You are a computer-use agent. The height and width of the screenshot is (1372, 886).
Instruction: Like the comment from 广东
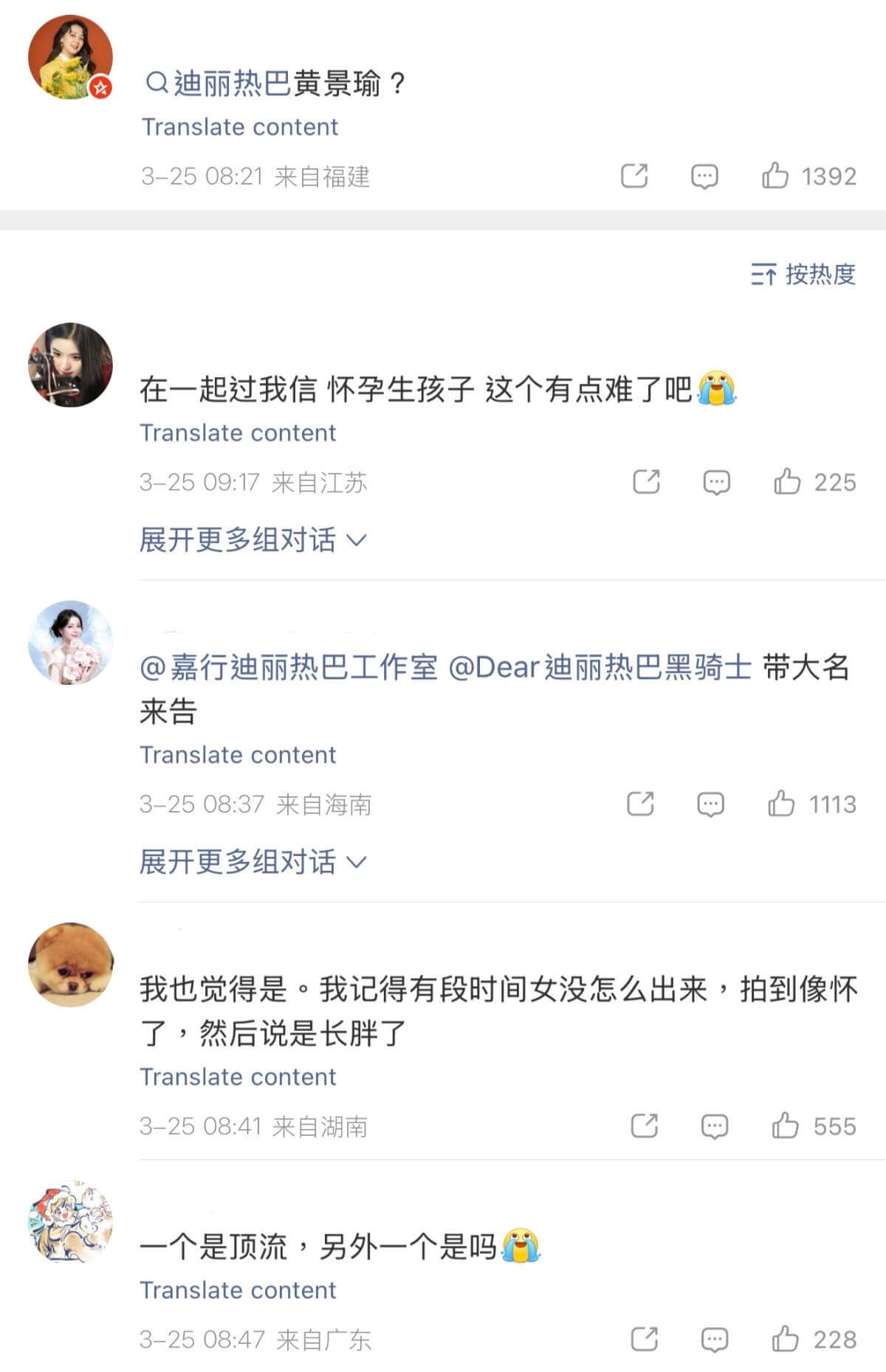[785, 1339]
